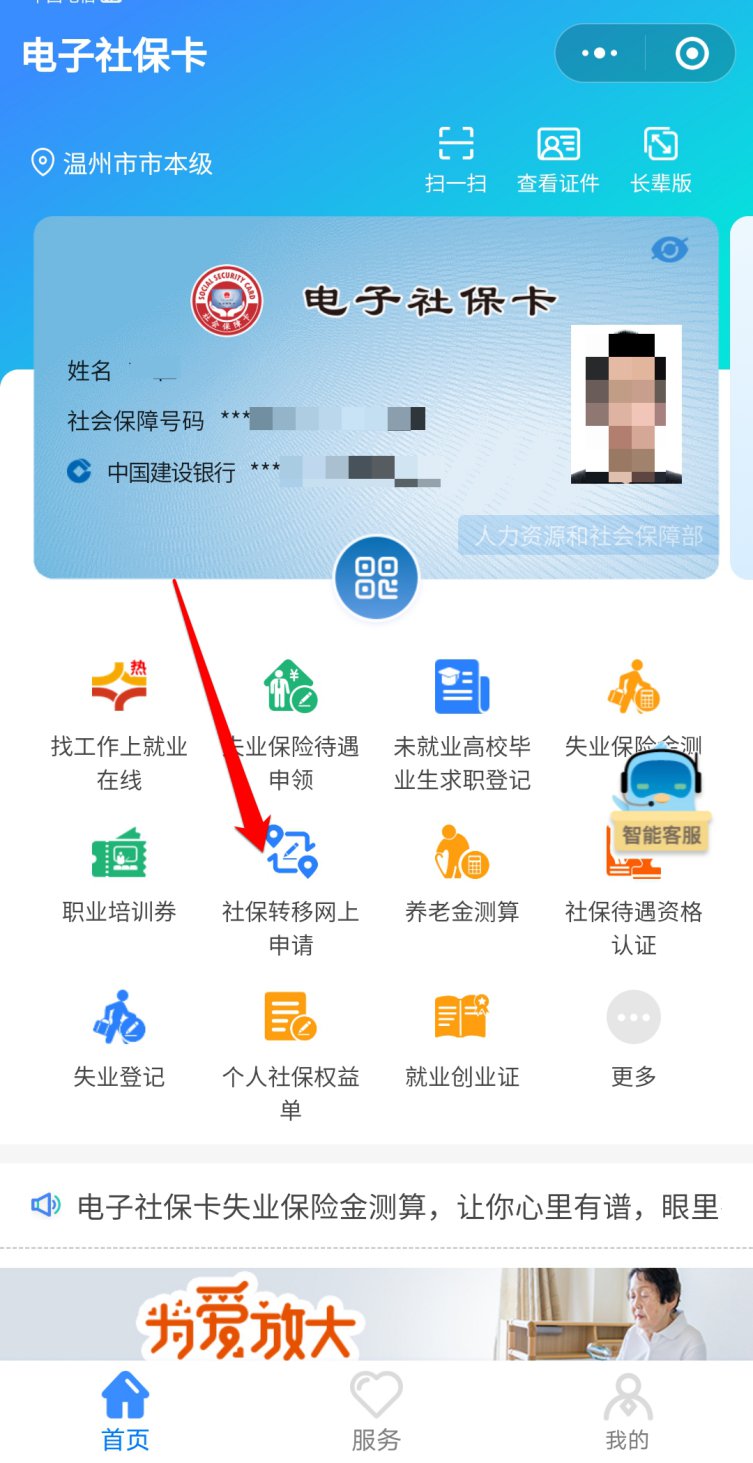Image resolution: width=753 pixels, height=1463 pixels.
Task: Open the card's QR code button
Action: (x=376, y=578)
